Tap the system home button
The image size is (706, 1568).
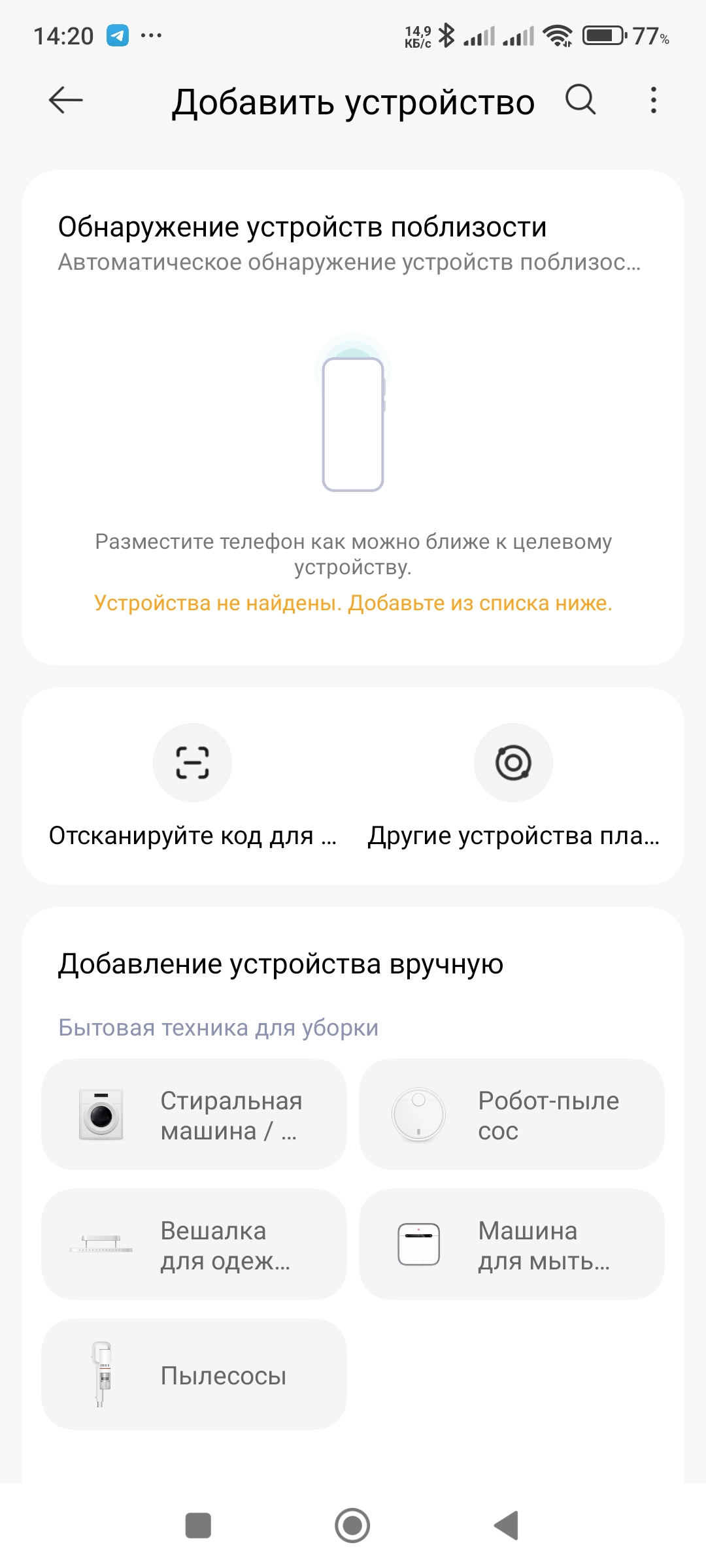pyautogui.click(x=352, y=1526)
